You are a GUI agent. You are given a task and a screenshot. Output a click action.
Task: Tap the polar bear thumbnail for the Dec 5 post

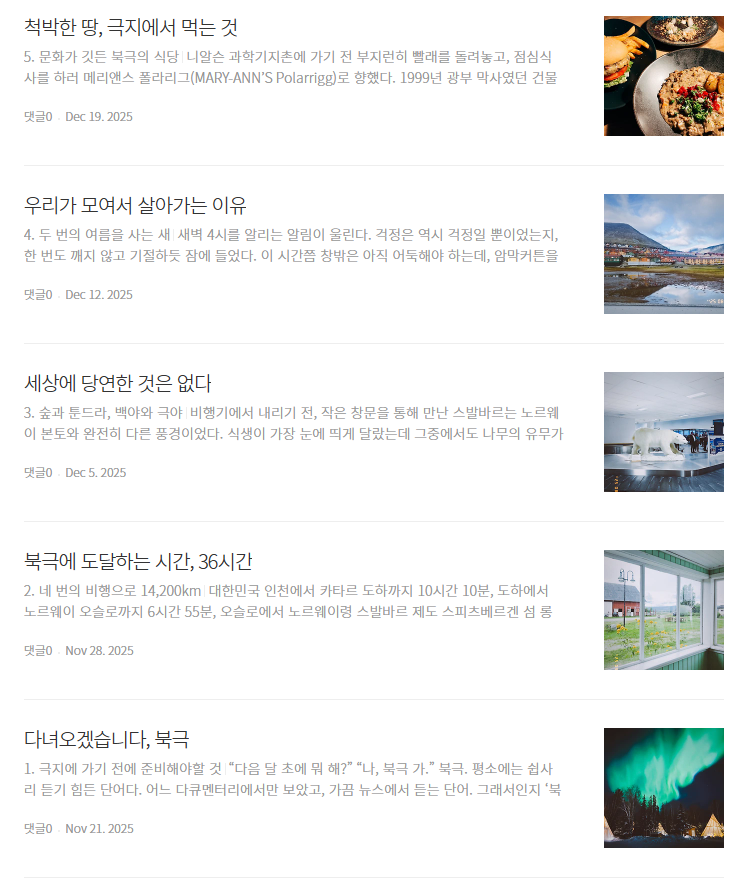tap(663, 432)
